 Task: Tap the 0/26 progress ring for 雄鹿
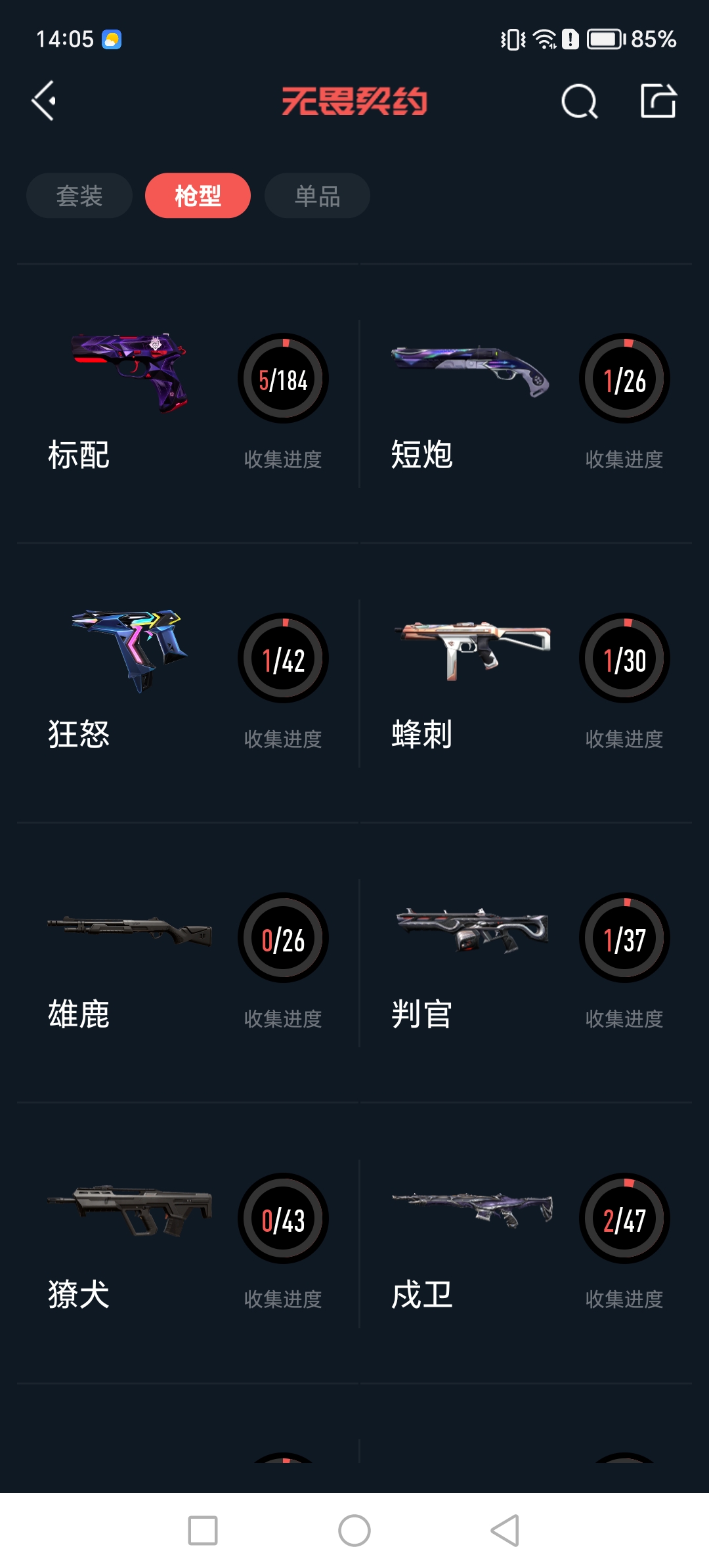click(282, 940)
